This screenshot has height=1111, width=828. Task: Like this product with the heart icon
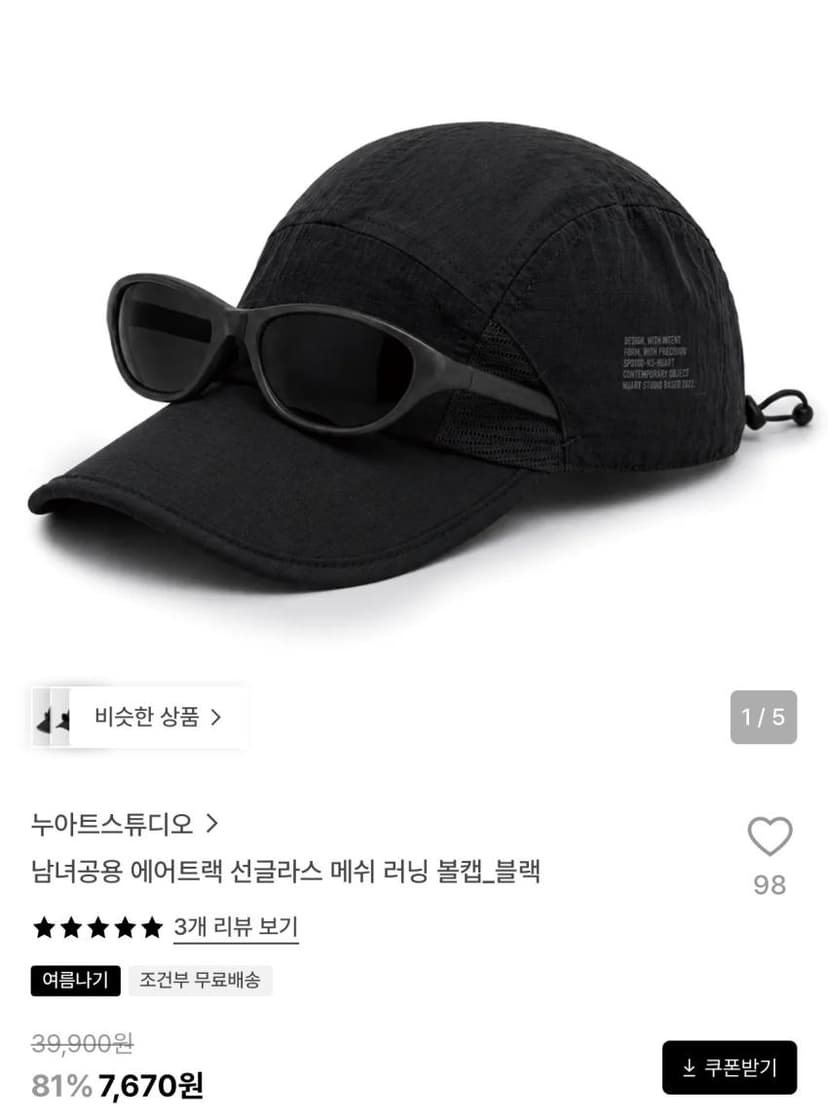coord(770,836)
